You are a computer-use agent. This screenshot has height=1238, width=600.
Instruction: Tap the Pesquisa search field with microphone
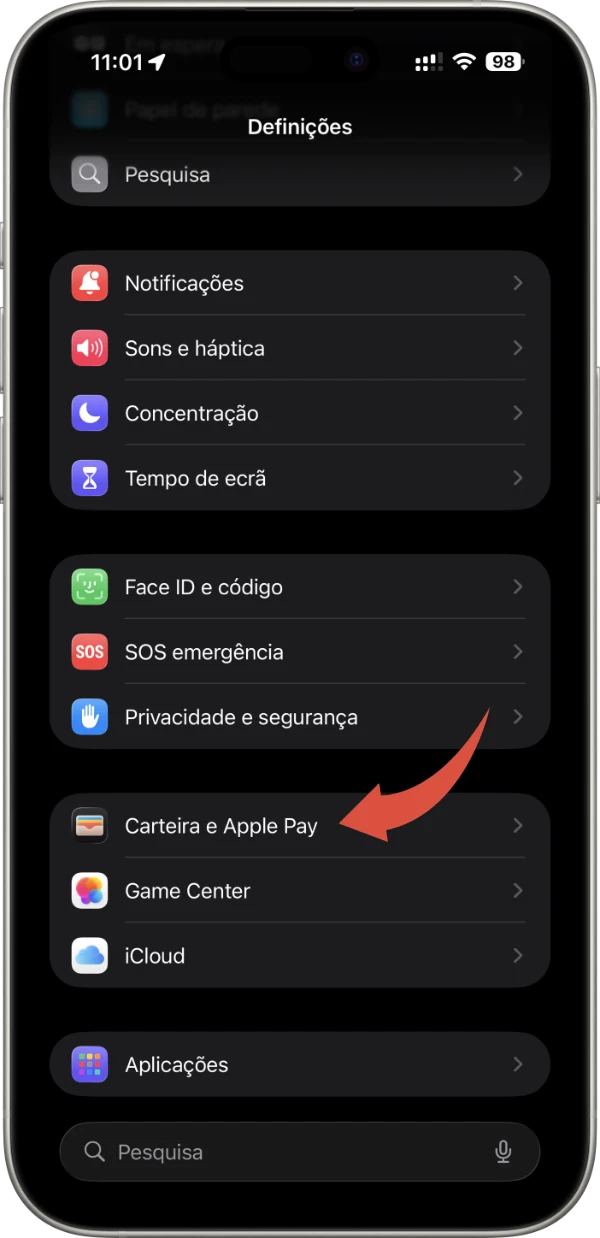click(280, 1152)
